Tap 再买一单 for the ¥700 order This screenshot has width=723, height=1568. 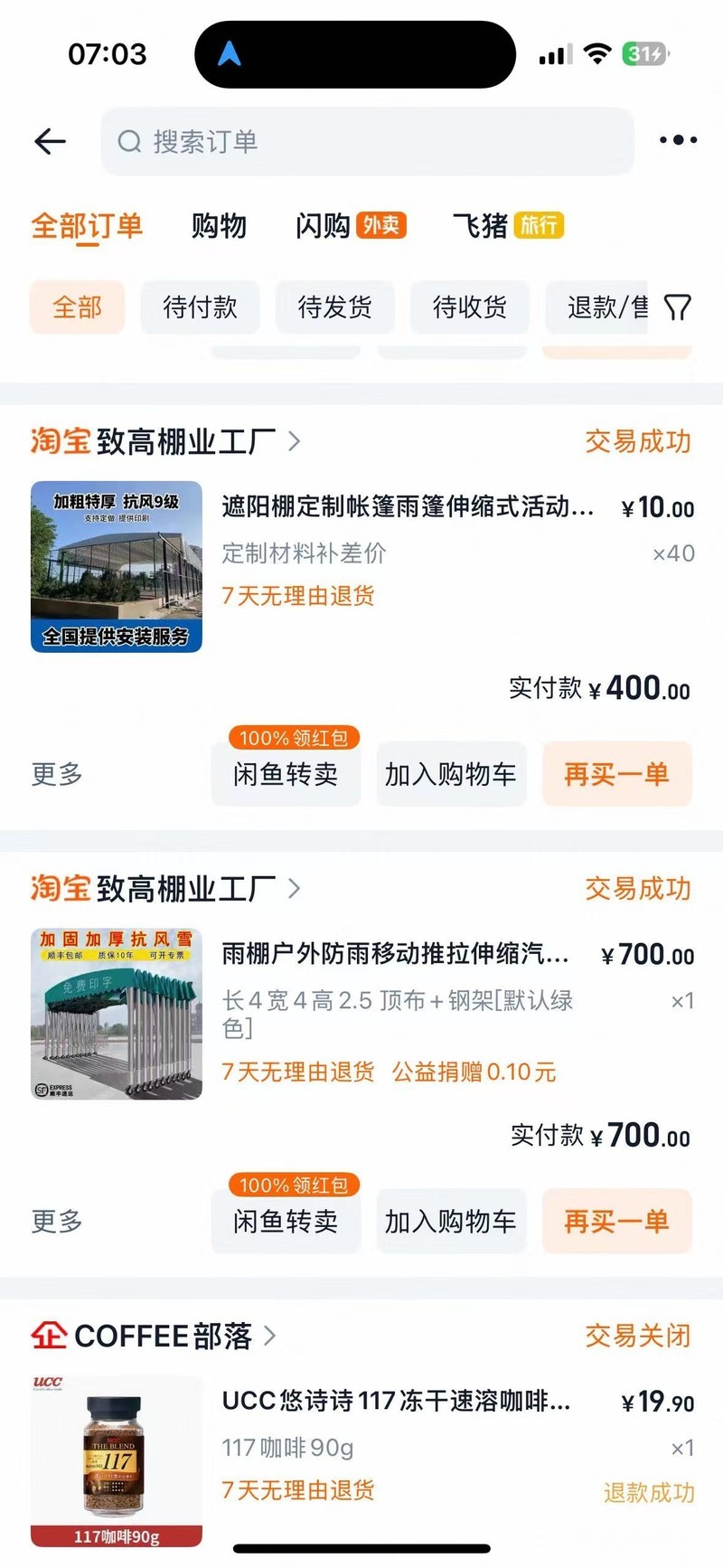tap(616, 1222)
